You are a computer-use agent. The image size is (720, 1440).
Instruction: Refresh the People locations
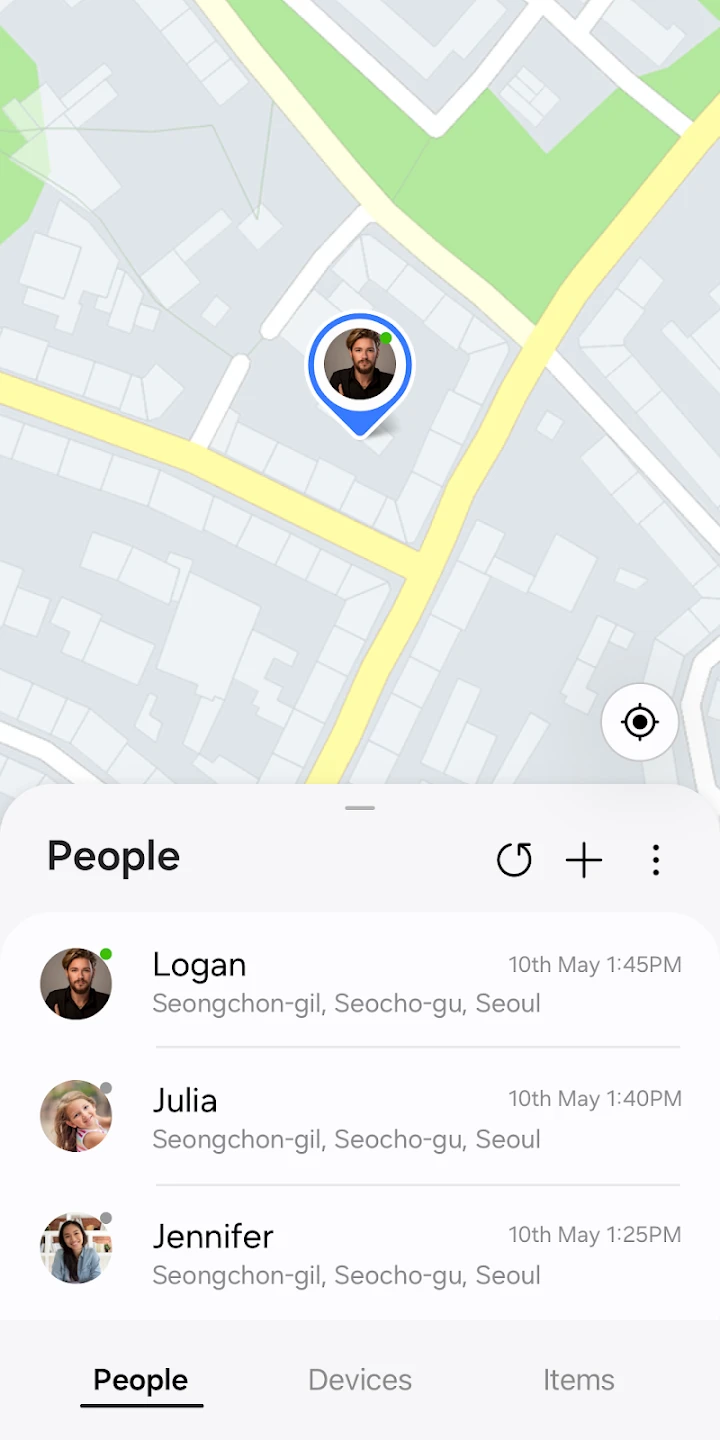coord(514,860)
